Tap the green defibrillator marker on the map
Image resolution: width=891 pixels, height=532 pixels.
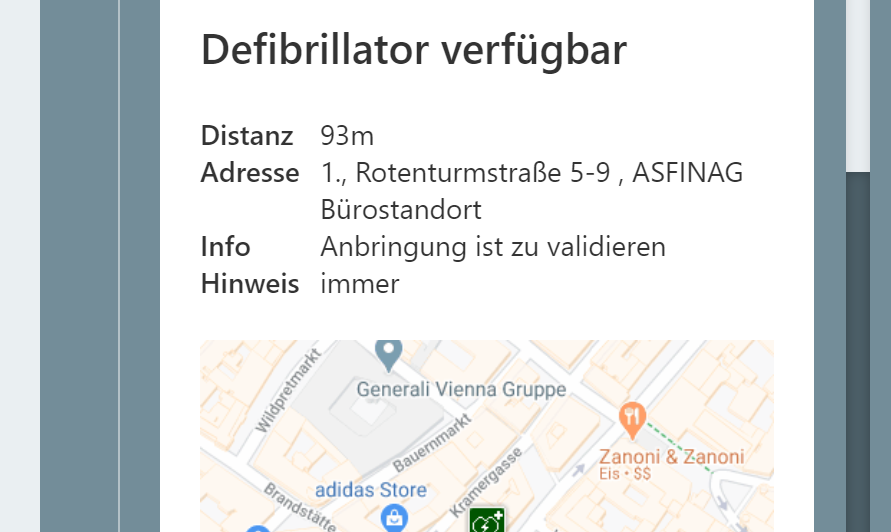(x=487, y=521)
